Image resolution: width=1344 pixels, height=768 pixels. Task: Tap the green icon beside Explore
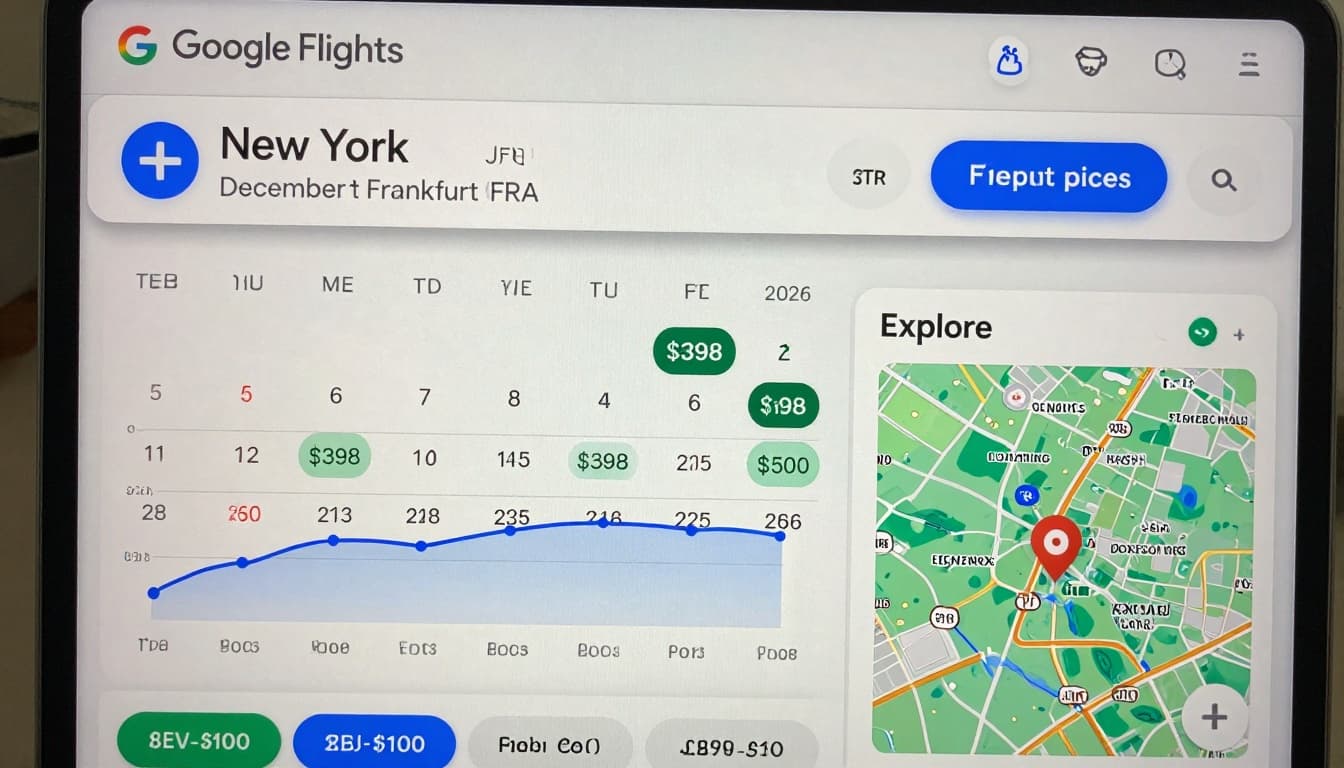click(1202, 332)
